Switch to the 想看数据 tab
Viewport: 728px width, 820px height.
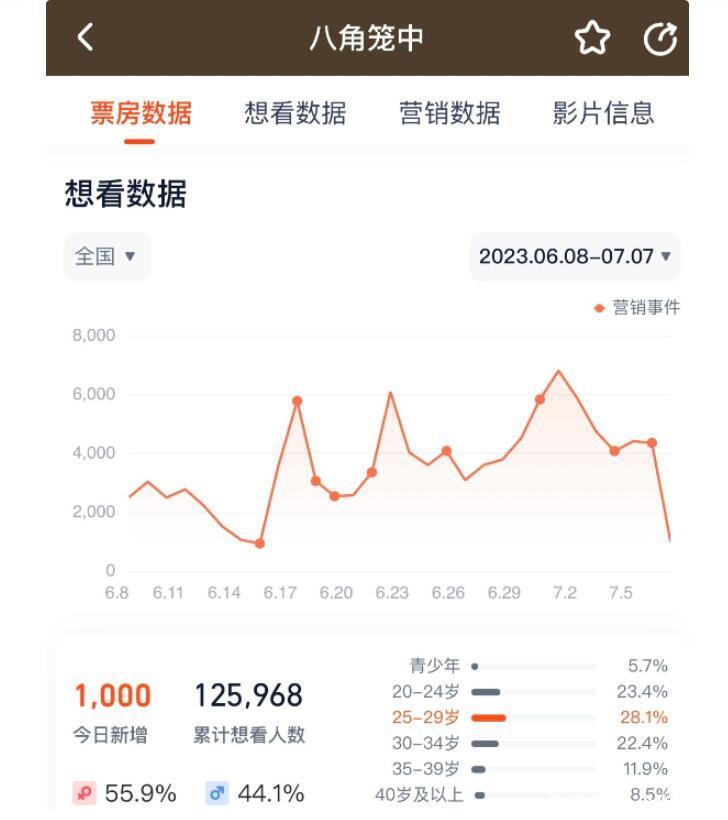(295, 114)
